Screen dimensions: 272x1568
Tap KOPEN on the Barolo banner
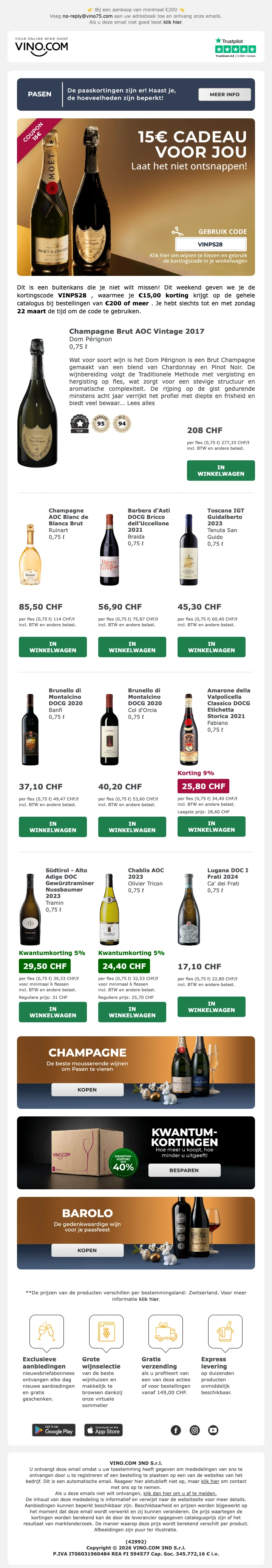pos(87,1250)
